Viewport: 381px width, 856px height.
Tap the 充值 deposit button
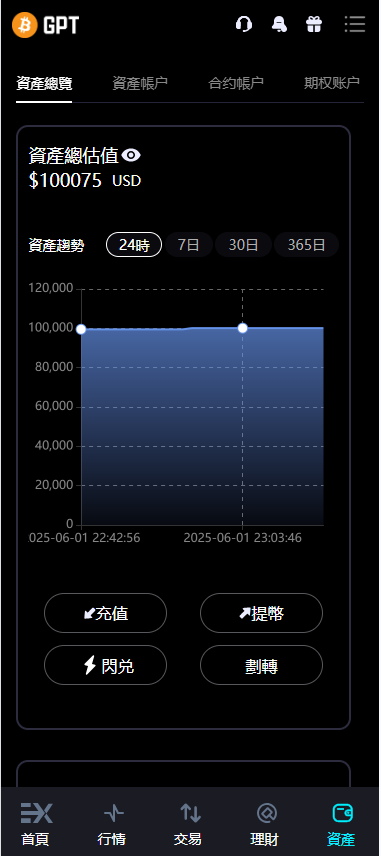(x=105, y=613)
